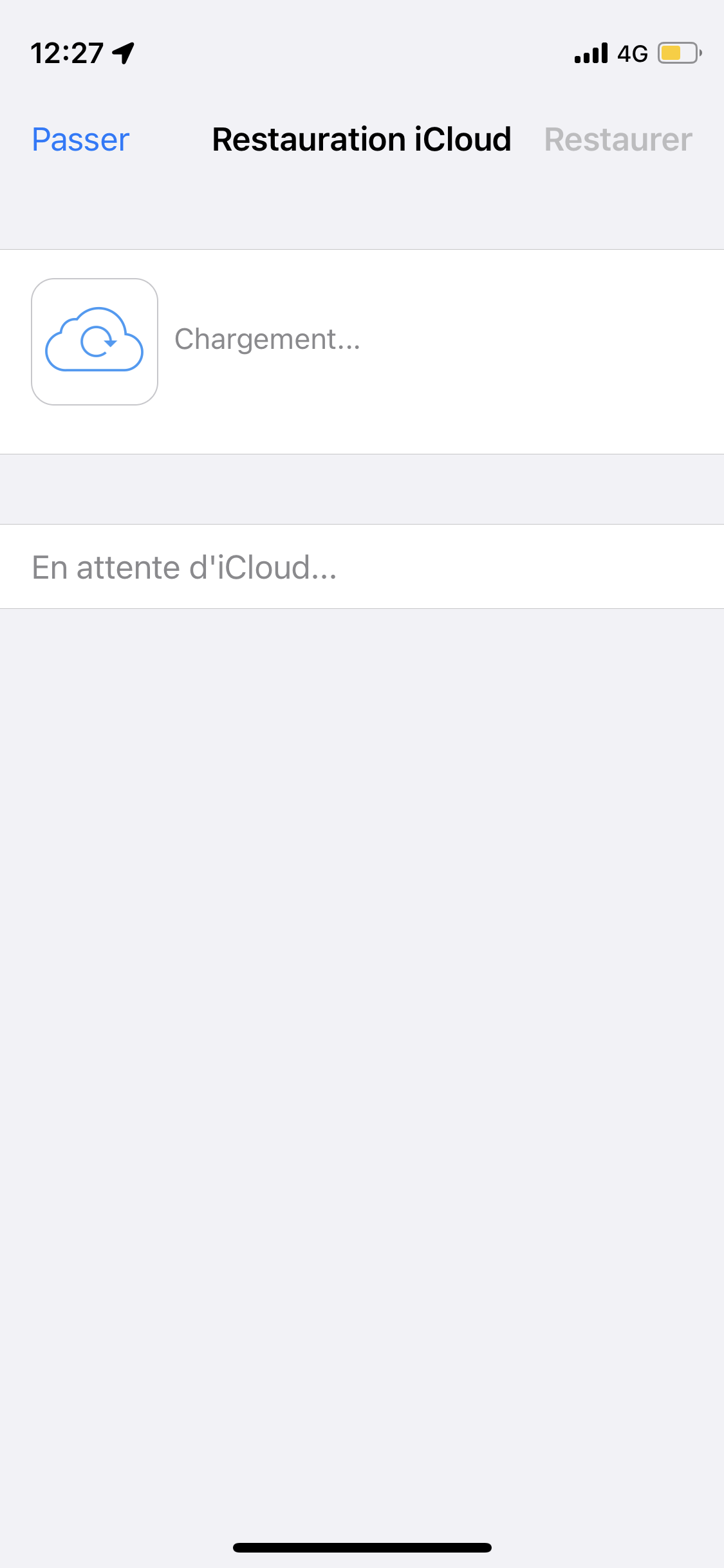Tap the greyed-out Restaurer button
The width and height of the screenshot is (724, 1568).
tap(618, 140)
